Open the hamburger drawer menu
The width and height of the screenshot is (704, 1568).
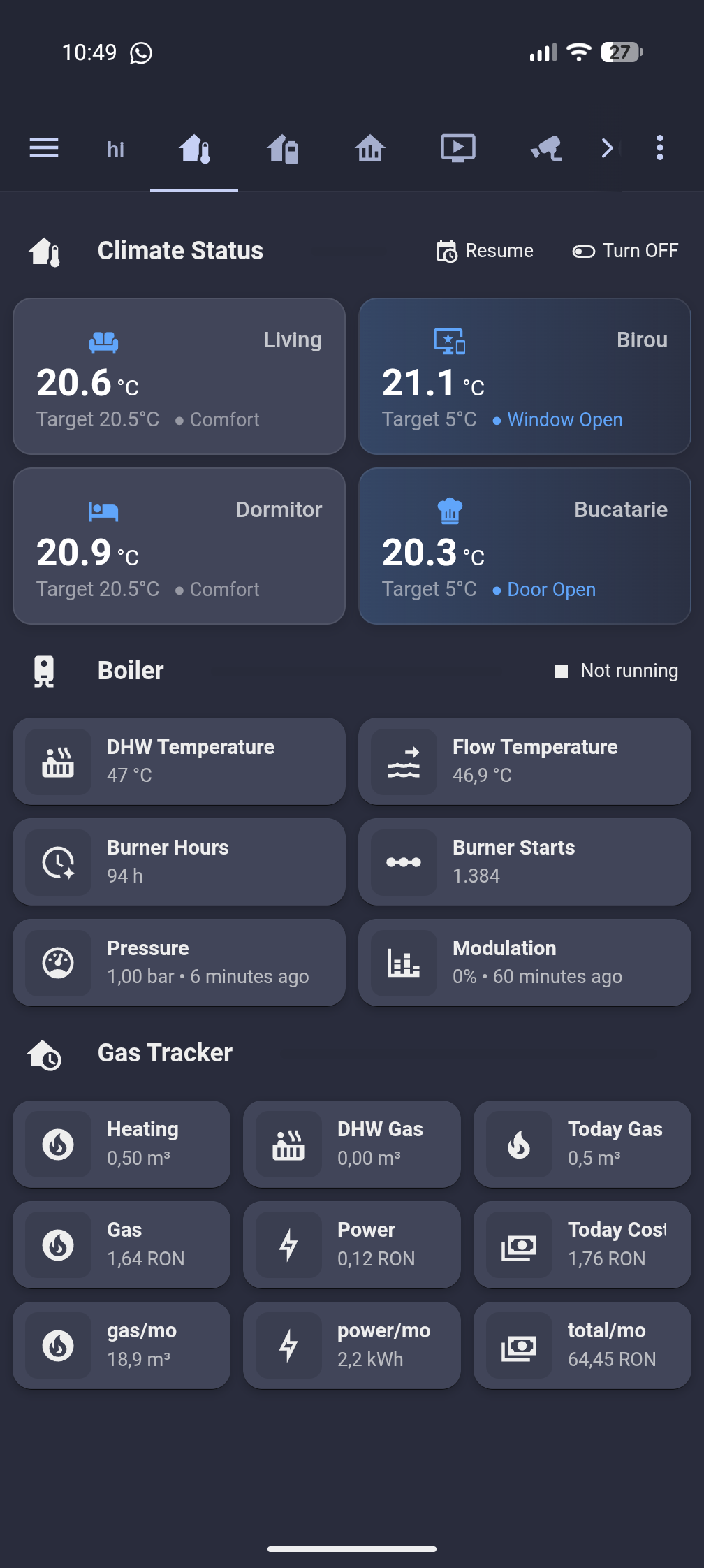coord(43,148)
